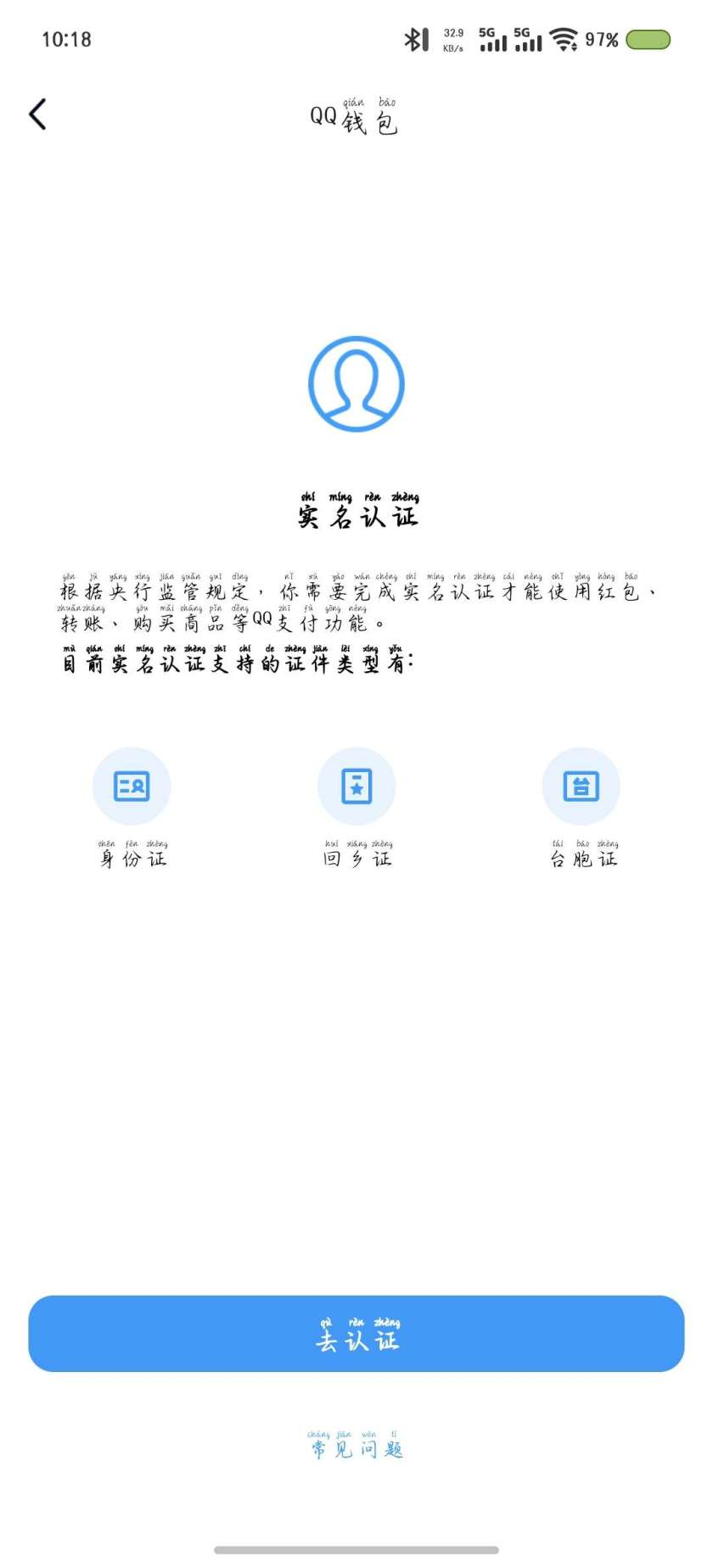Tap the 实名认证 heading text
The width and height of the screenshot is (713, 1568).
pos(356,512)
